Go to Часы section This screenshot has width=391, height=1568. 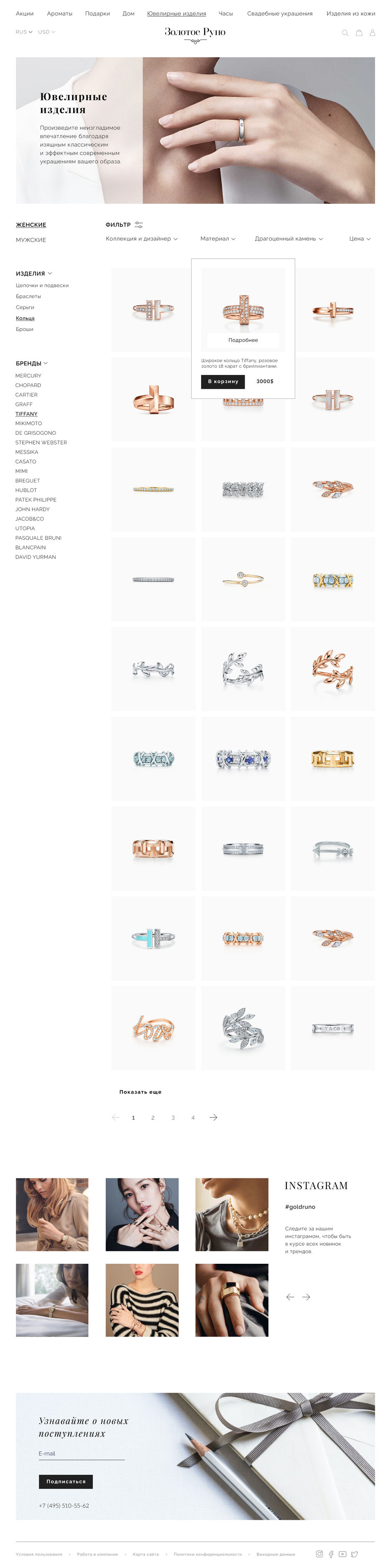click(x=225, y=13)
